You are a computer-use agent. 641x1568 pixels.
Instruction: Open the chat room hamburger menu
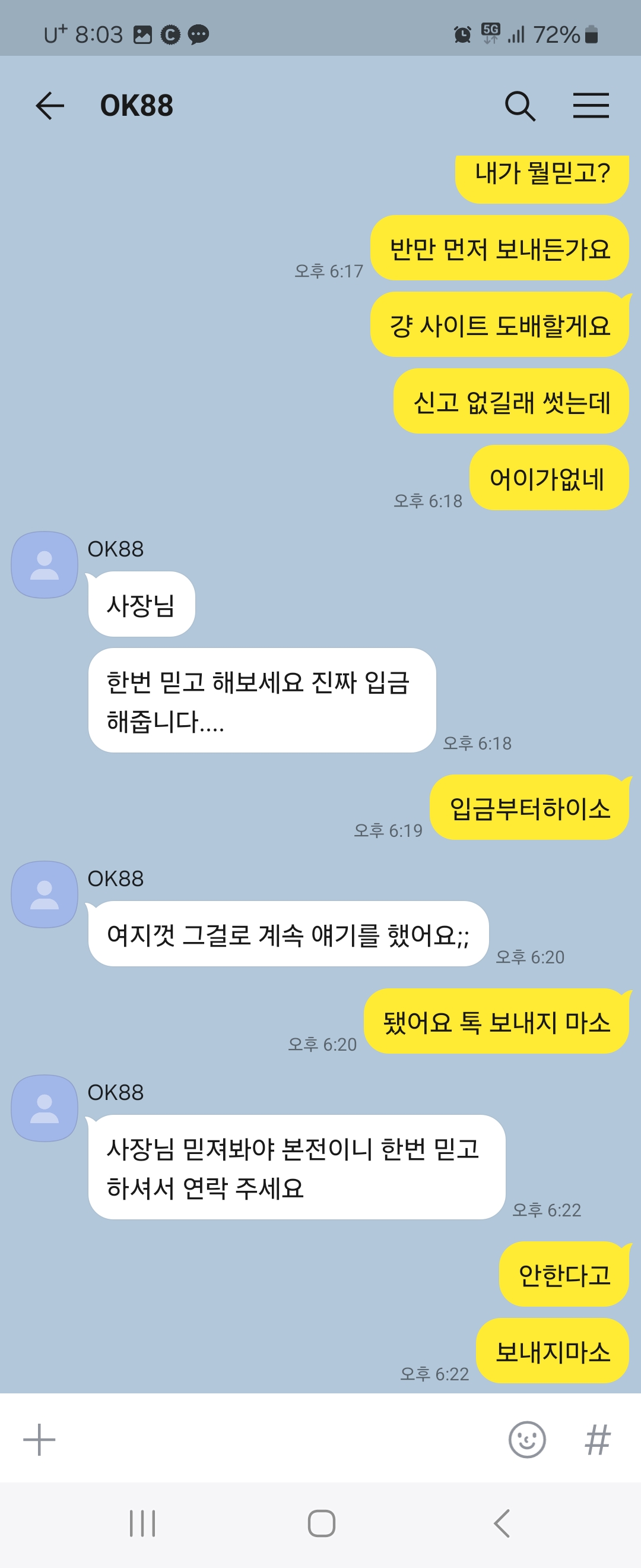pyautogui.click(x=591, y=106)
